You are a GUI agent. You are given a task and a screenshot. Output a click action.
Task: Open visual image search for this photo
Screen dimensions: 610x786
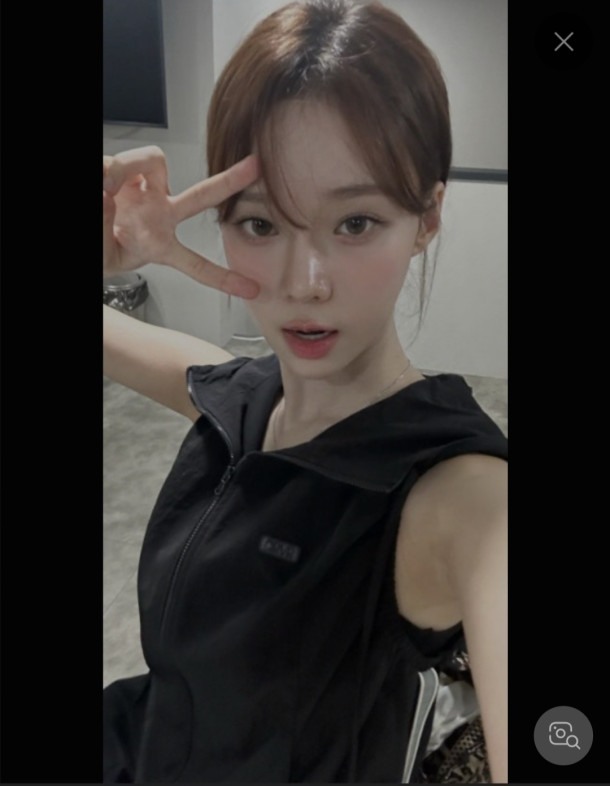[563, 736]
